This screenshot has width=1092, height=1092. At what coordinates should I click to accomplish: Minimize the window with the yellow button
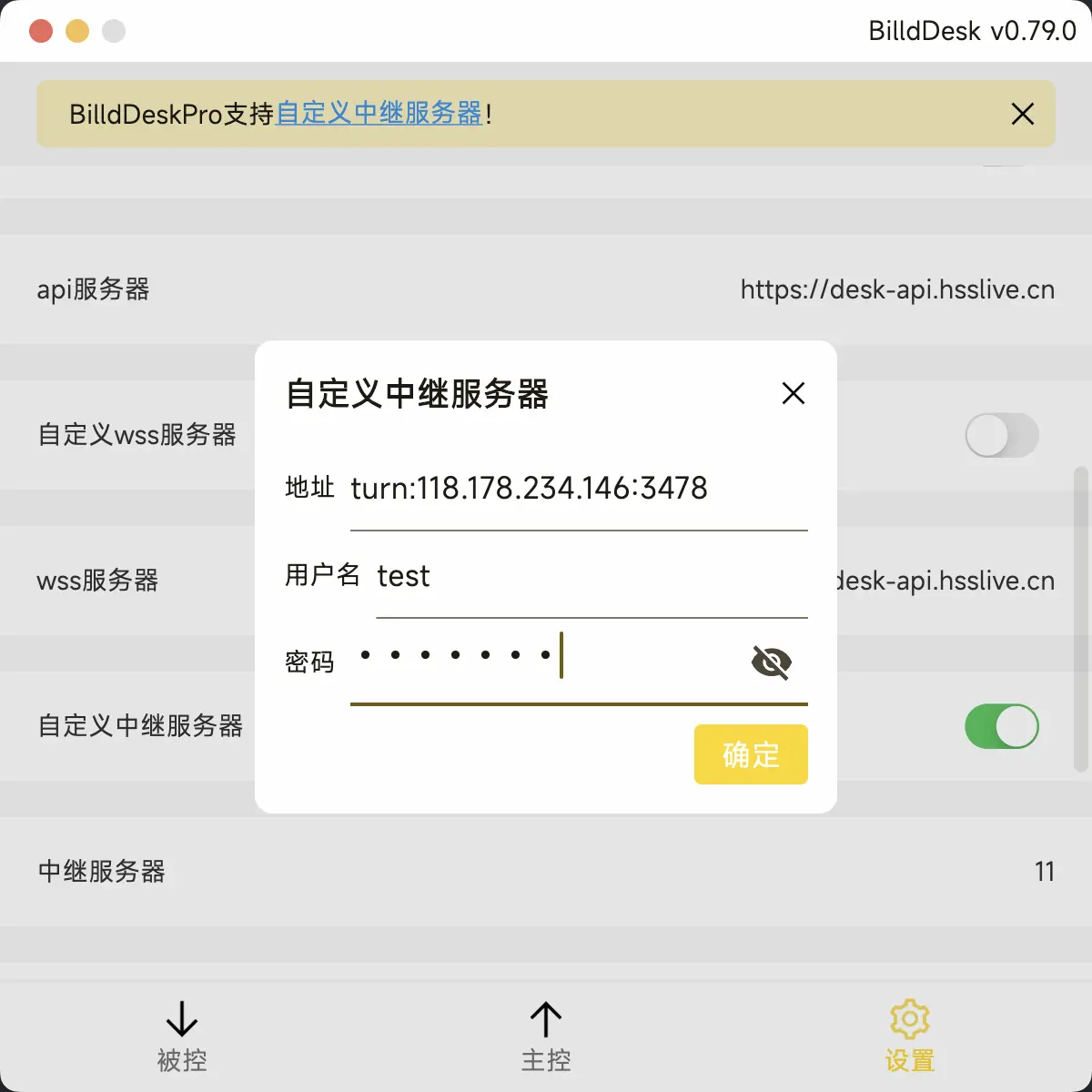click(x=77, y=31)
